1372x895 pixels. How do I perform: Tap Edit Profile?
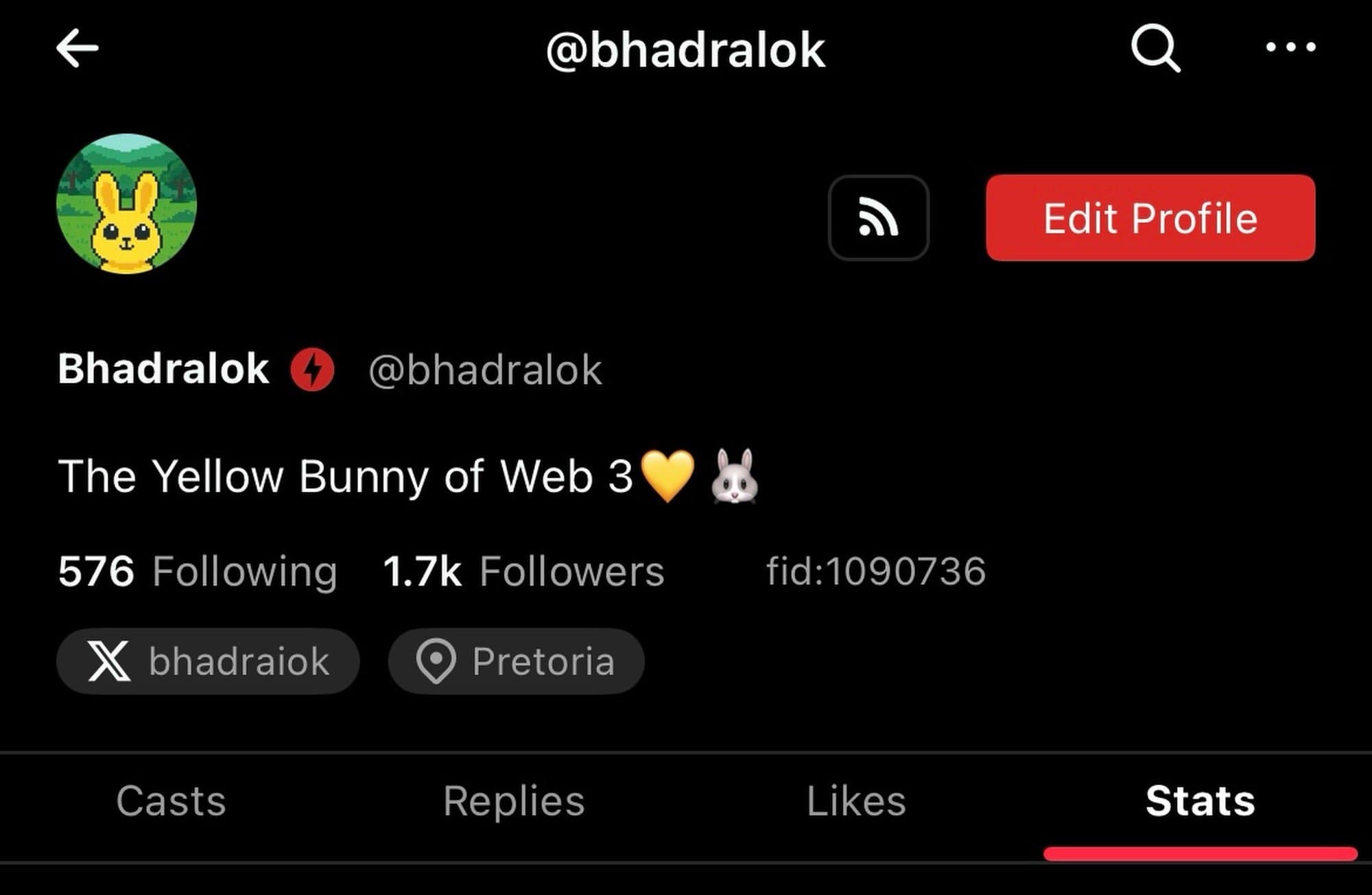pos(1150,218)
